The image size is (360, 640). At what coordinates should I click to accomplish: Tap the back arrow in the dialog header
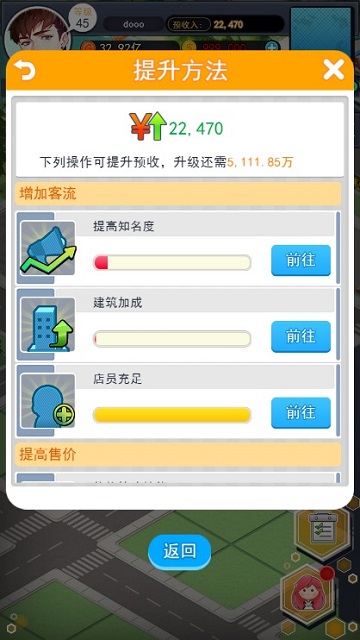coord(24,70)
